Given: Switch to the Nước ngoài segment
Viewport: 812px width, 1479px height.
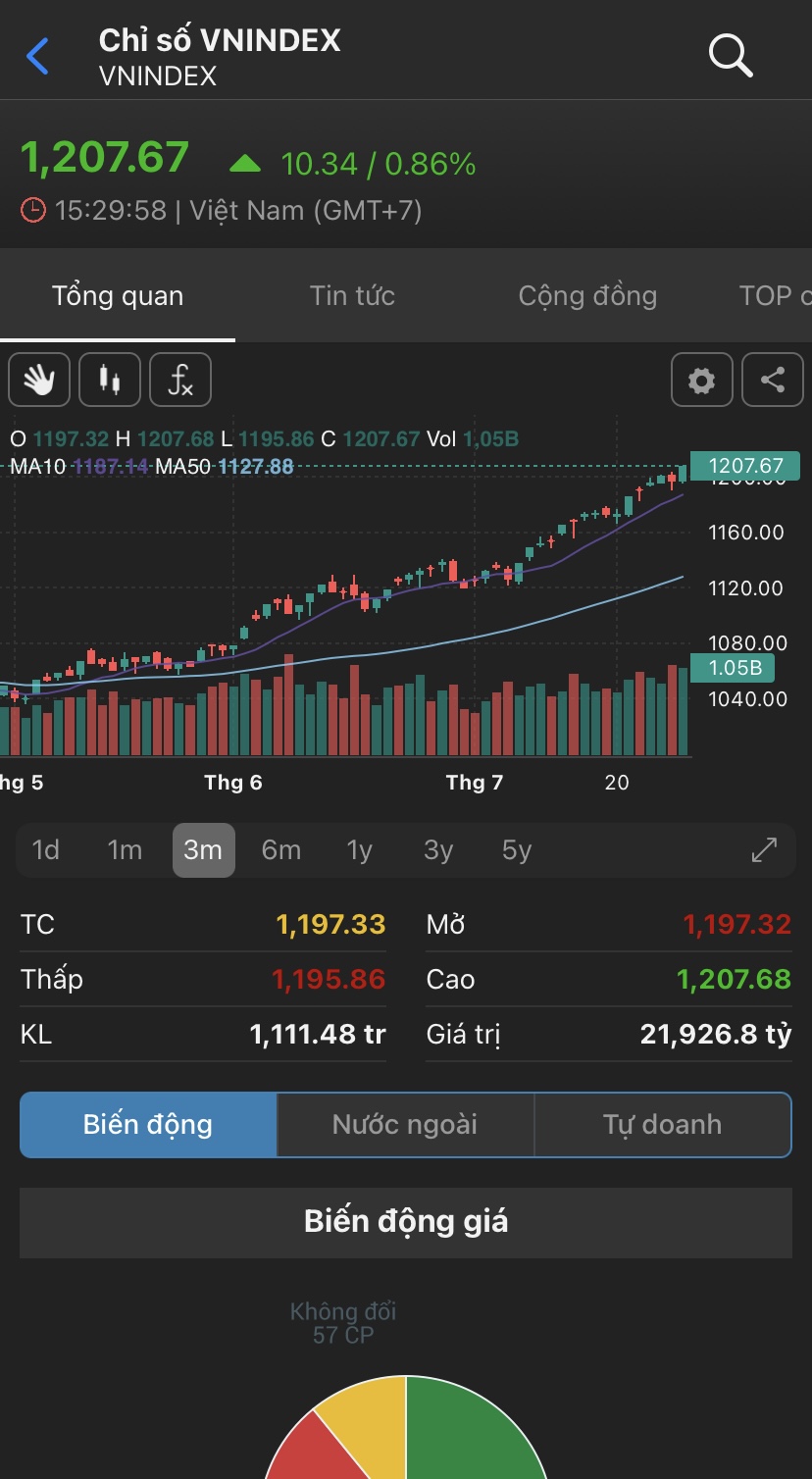Looking at the screenshot, I should tap(405, 1124).
